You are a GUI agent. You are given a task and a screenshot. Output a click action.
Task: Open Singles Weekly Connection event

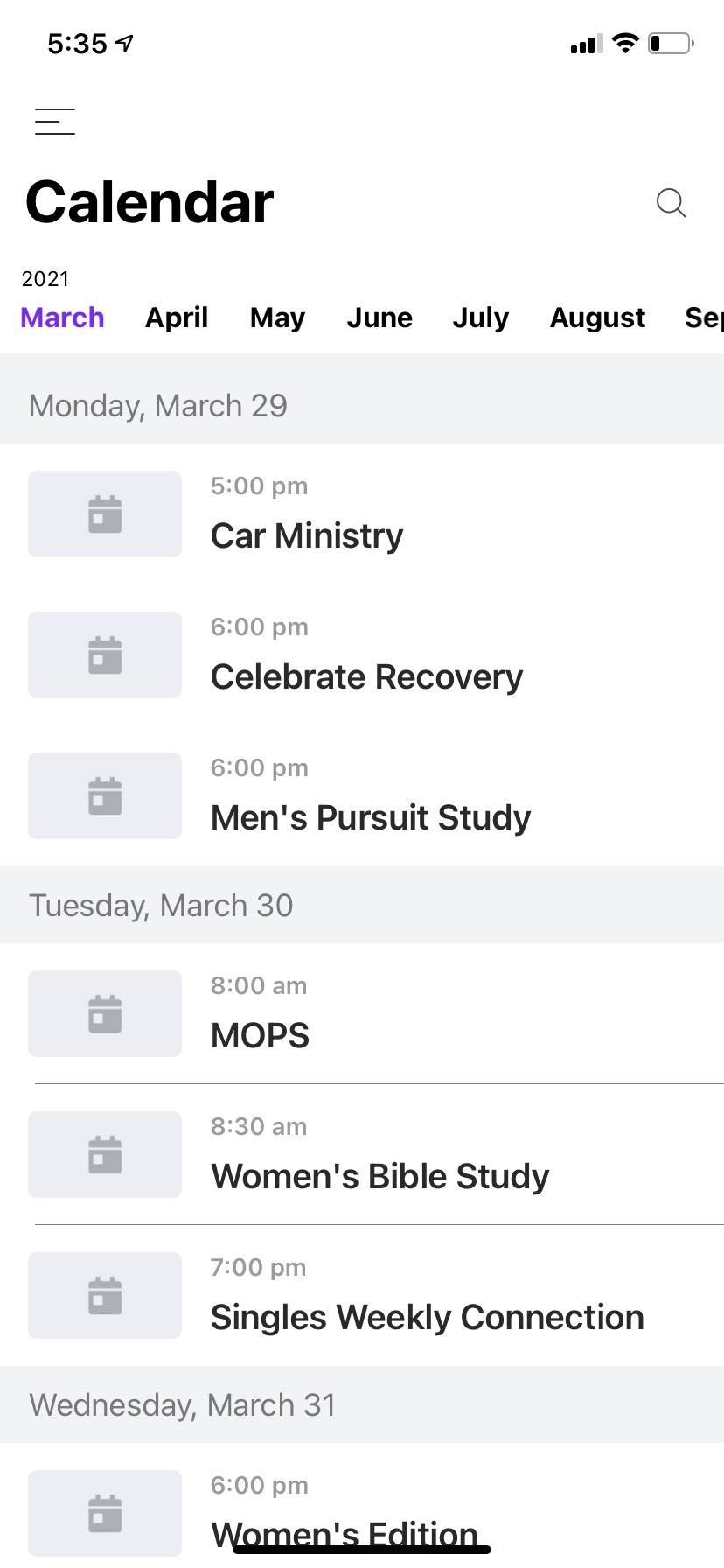tap(362, 1296)
